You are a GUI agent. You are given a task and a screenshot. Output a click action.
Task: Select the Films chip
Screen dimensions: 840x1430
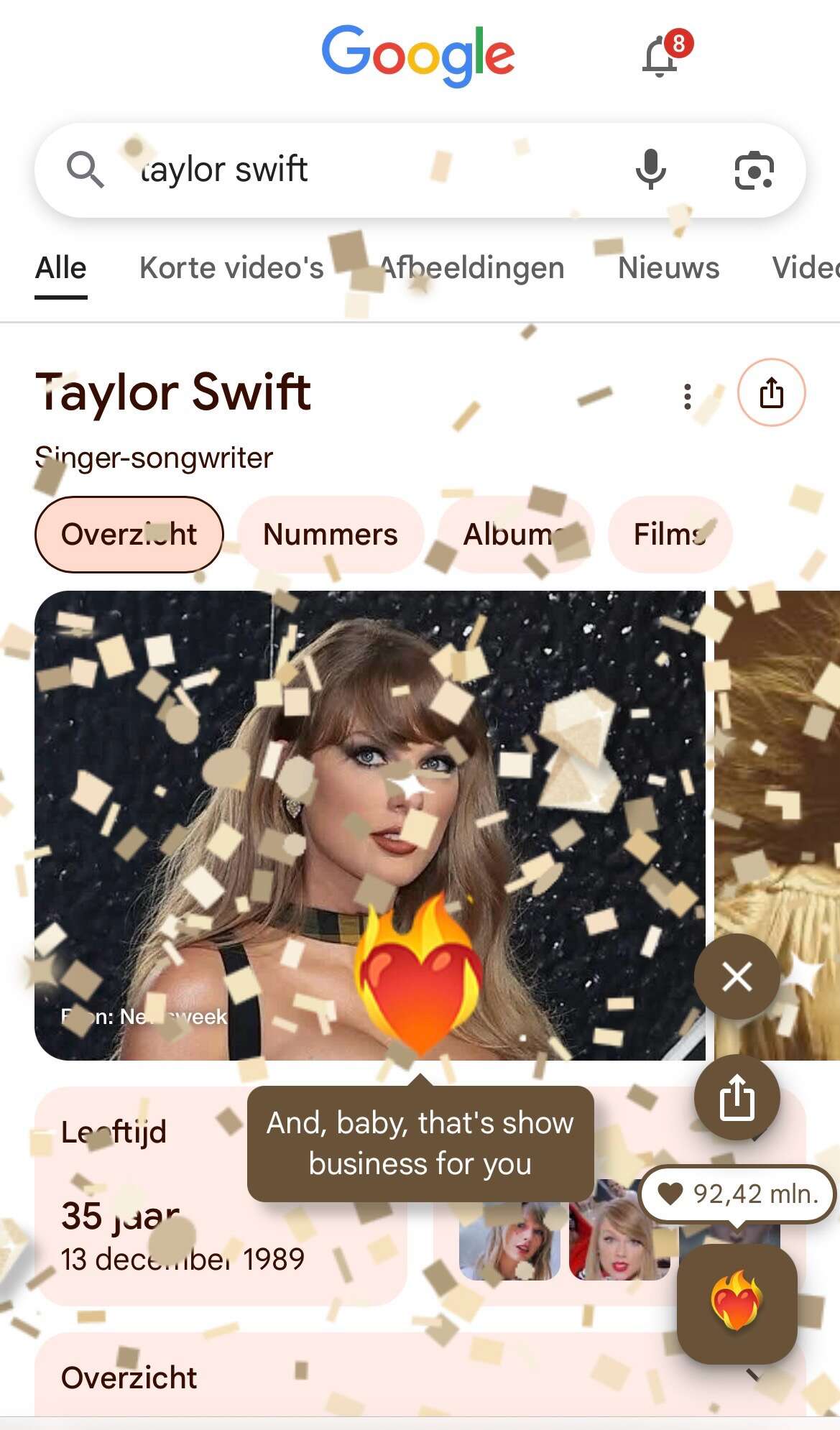coord(669,535)
